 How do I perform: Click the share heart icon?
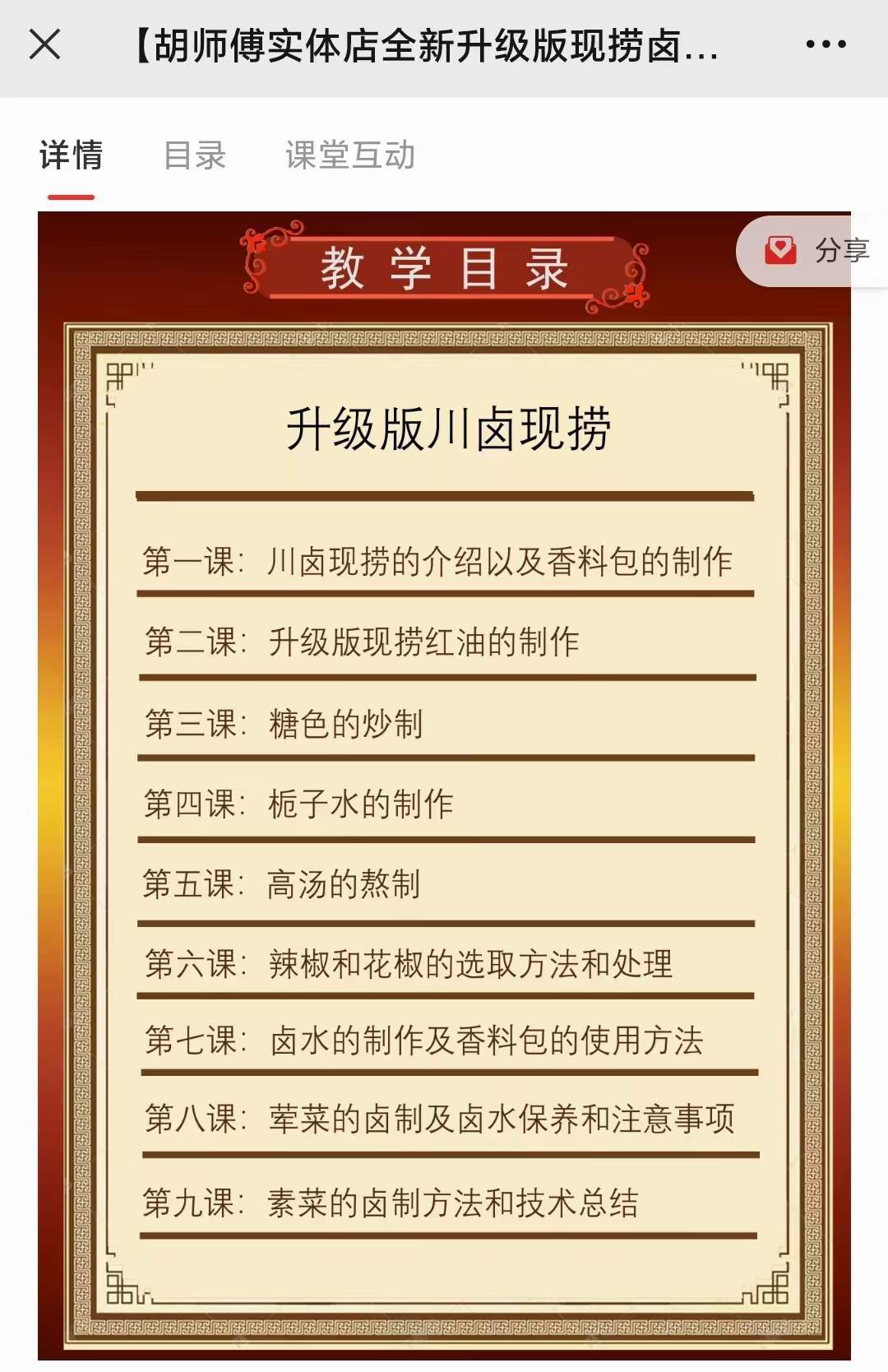[x=783, y=251]
